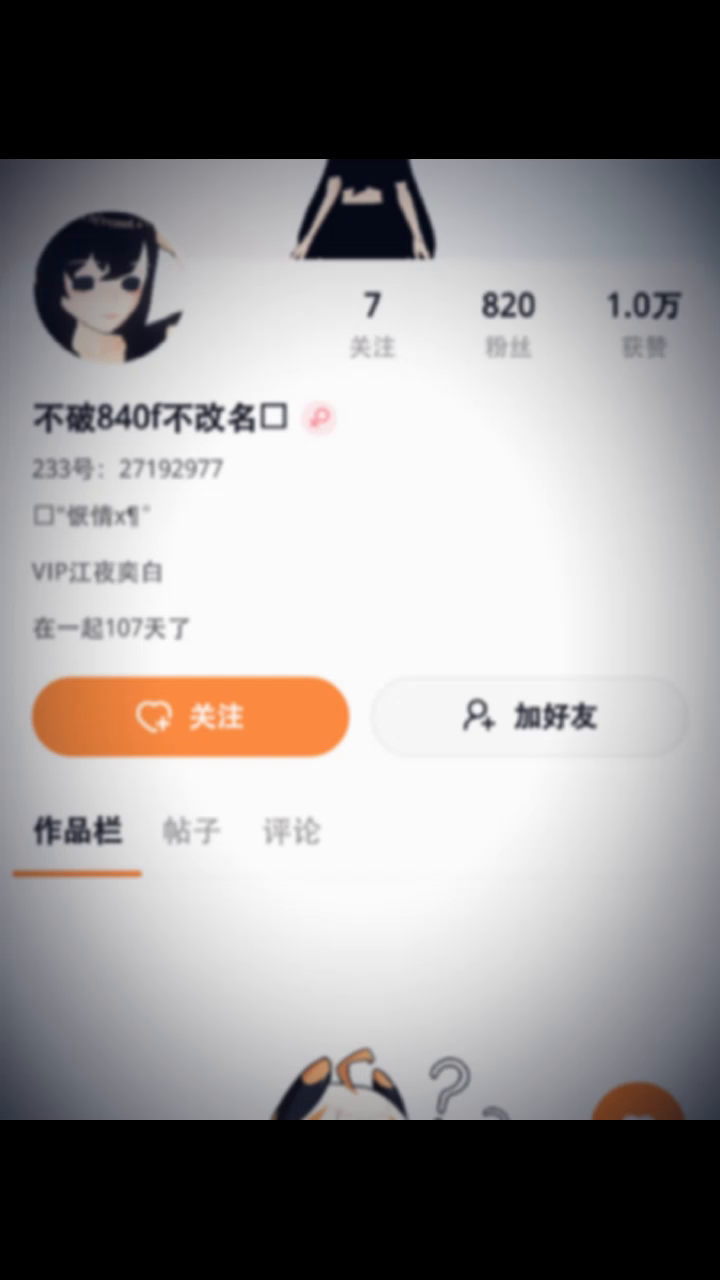View the profile avatar picture
The height and width of the screenshot is (1280, 720).
click(x=107, y=286)
